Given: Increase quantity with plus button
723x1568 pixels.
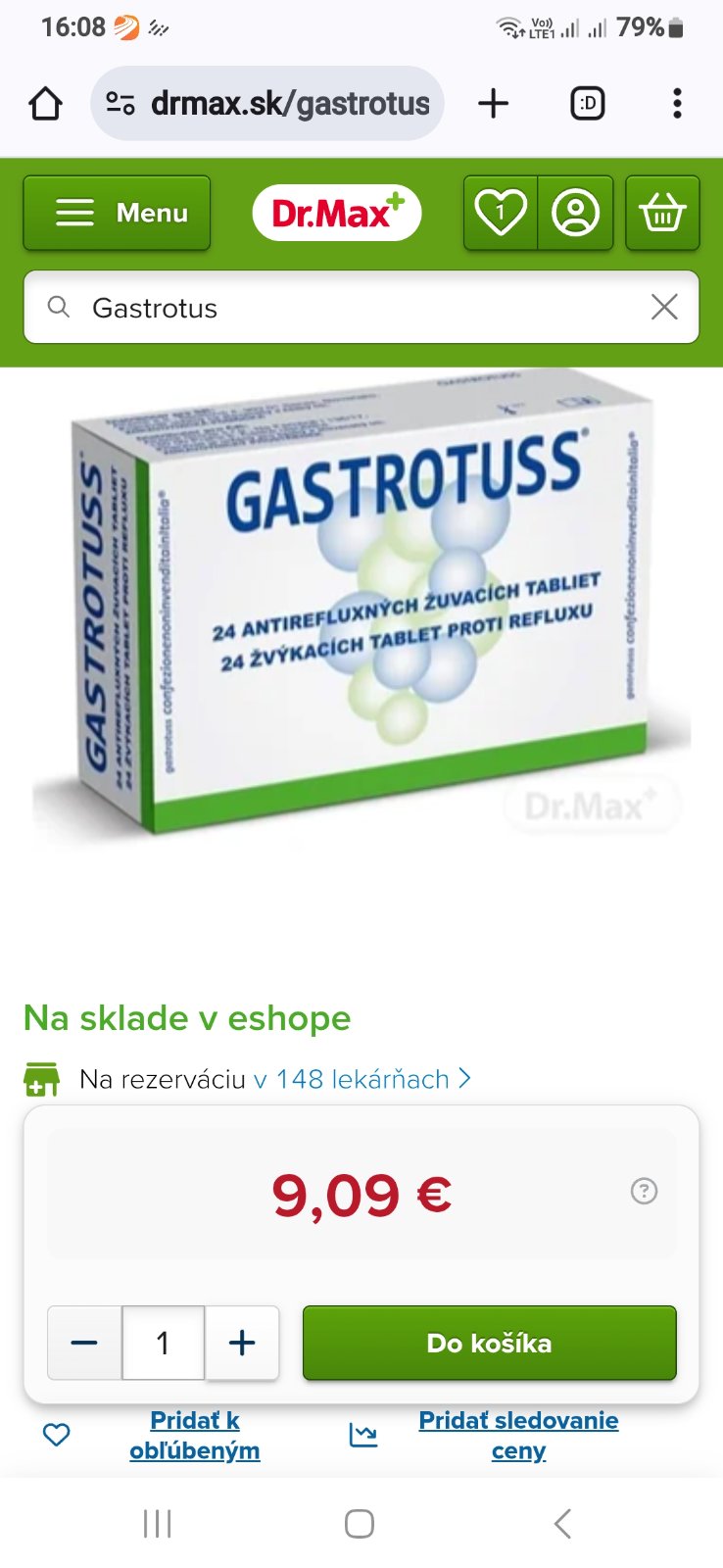Looking at the screenshot, I should click(x=242, y=1343).
